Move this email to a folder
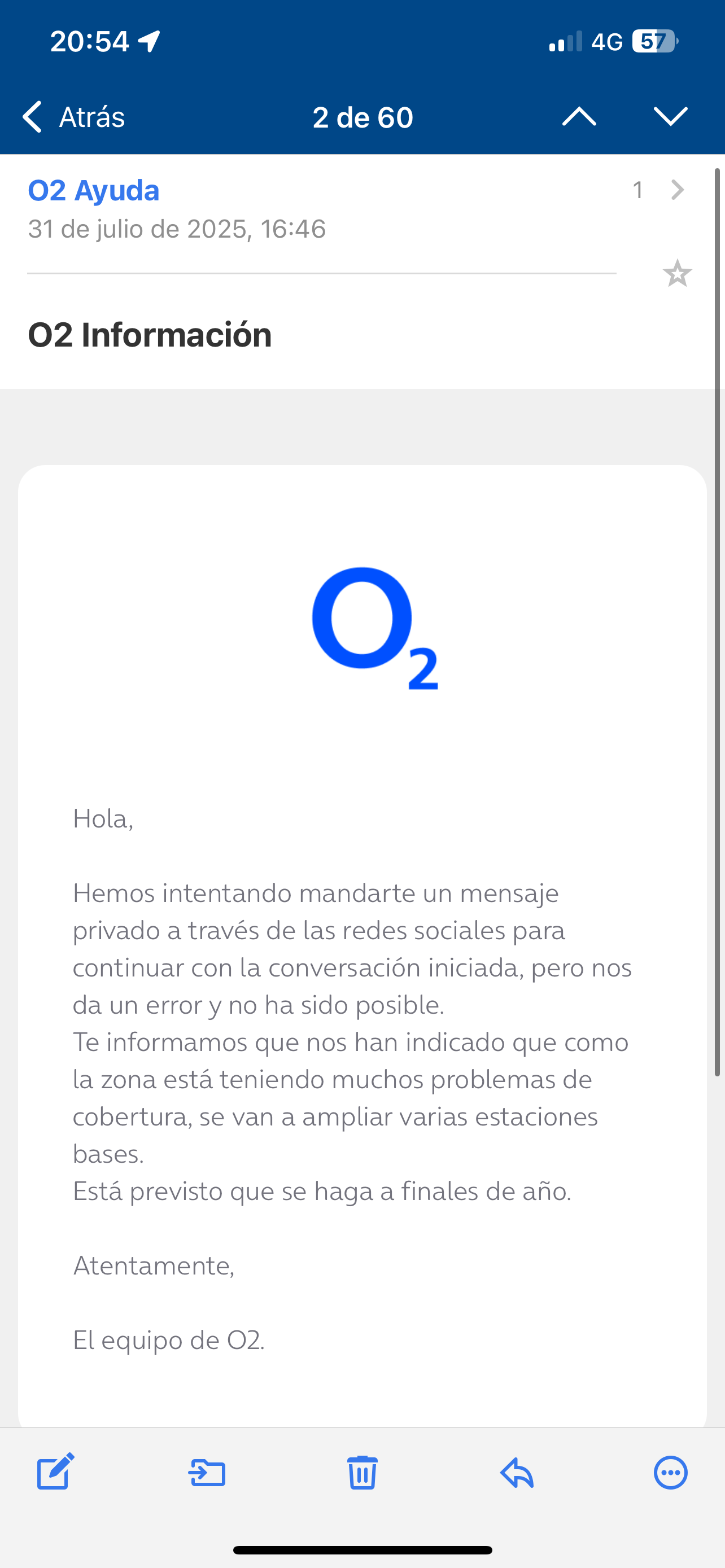 click(x=207, y=1473)
